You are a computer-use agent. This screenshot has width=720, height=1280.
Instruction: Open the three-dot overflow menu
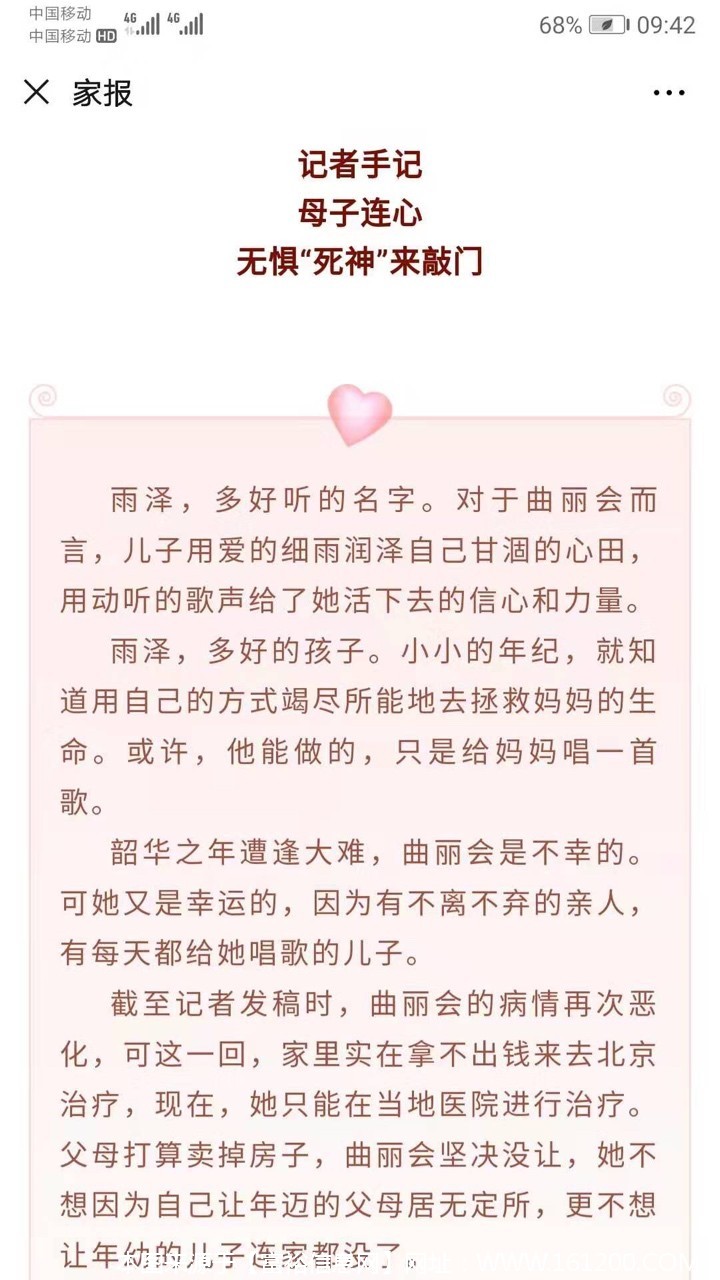(669, 93)
